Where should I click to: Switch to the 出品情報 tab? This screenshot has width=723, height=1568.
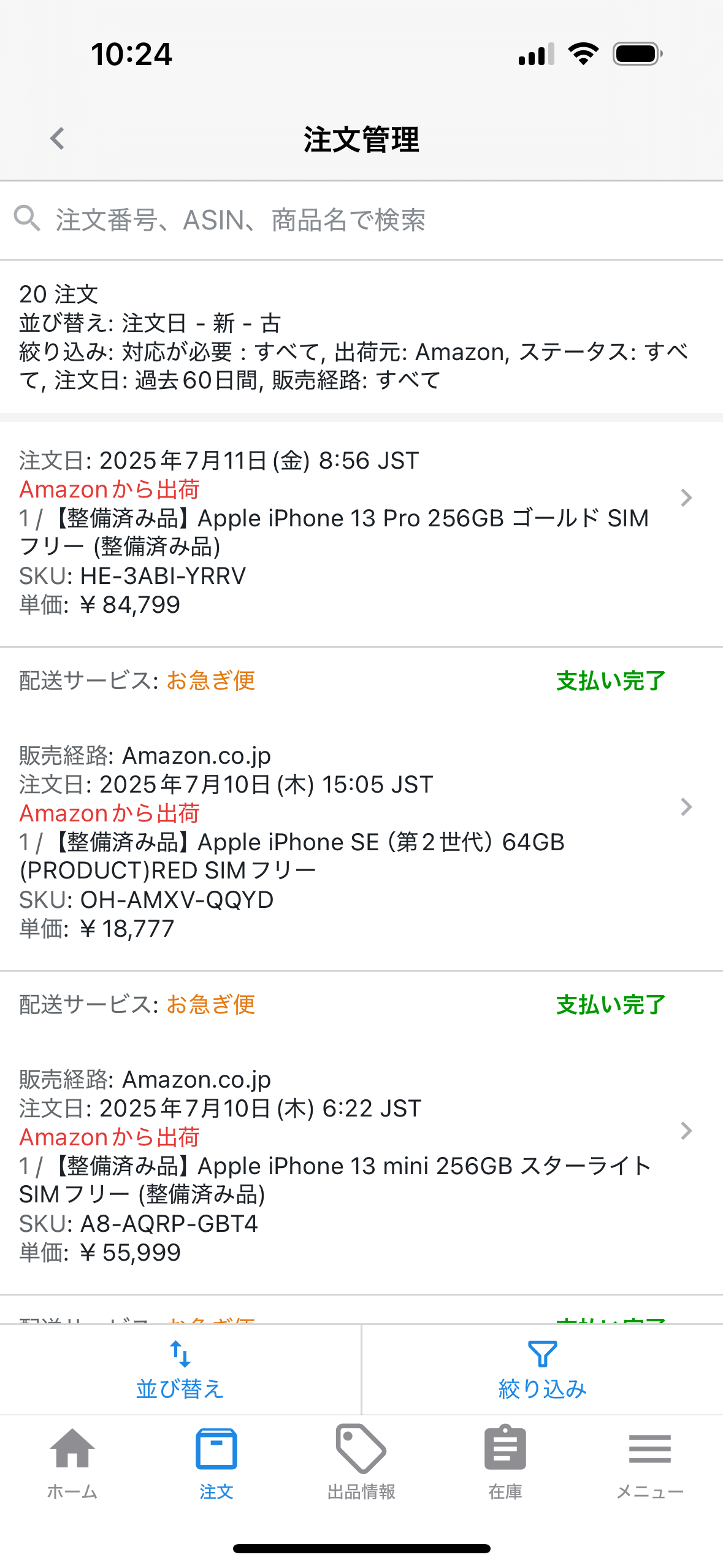(x=361, y=1464)
